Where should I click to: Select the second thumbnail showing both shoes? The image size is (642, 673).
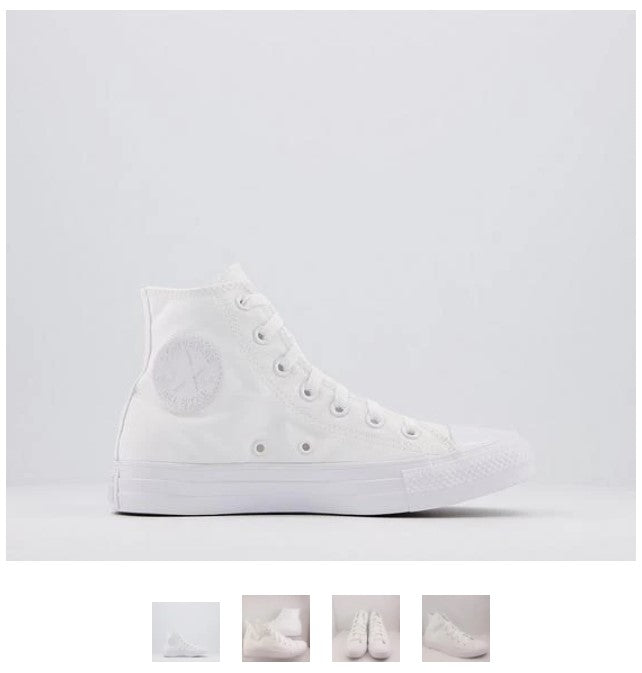click(x=276, y=629)
